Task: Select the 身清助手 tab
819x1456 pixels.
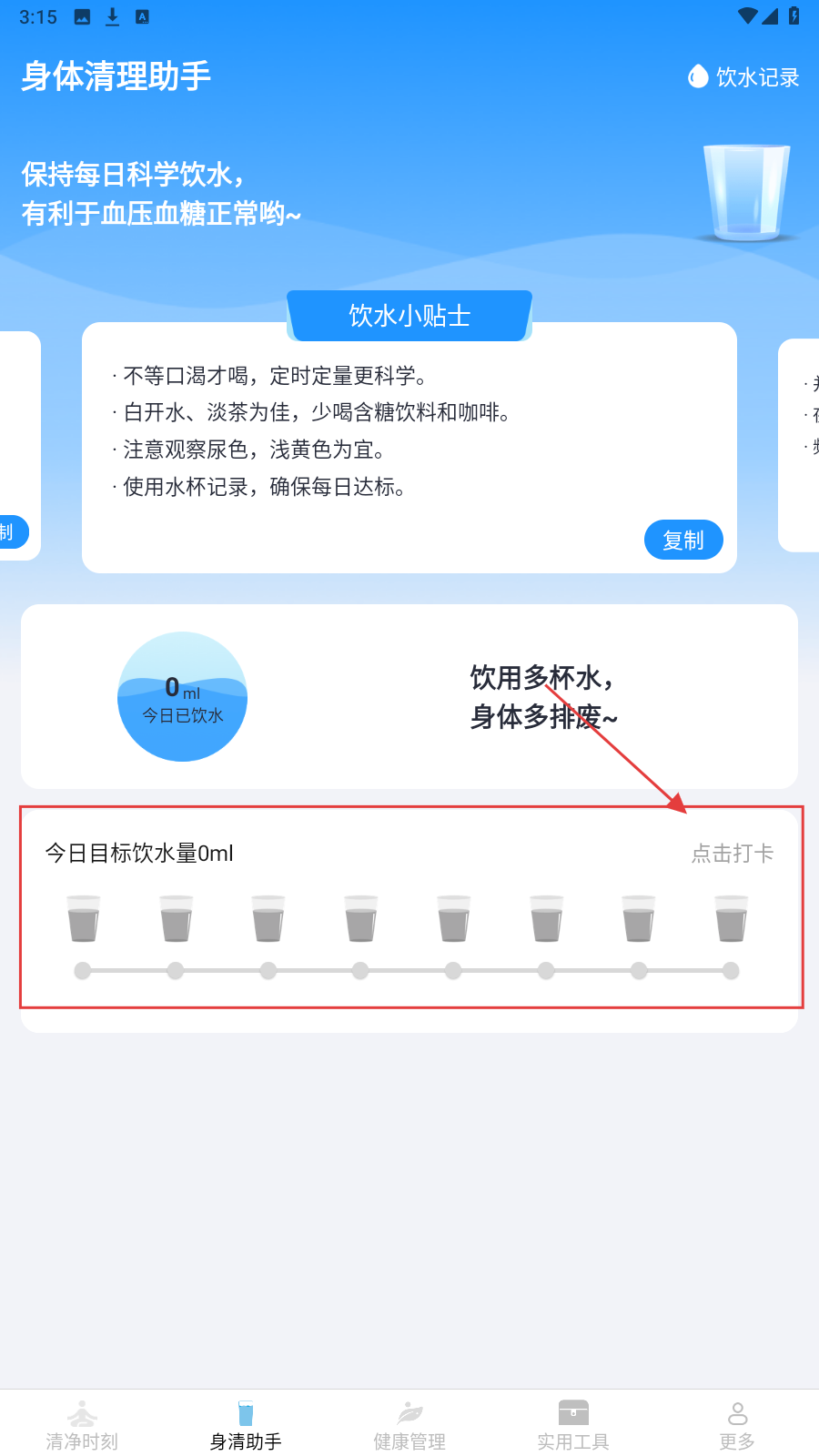Action: 246,1425
